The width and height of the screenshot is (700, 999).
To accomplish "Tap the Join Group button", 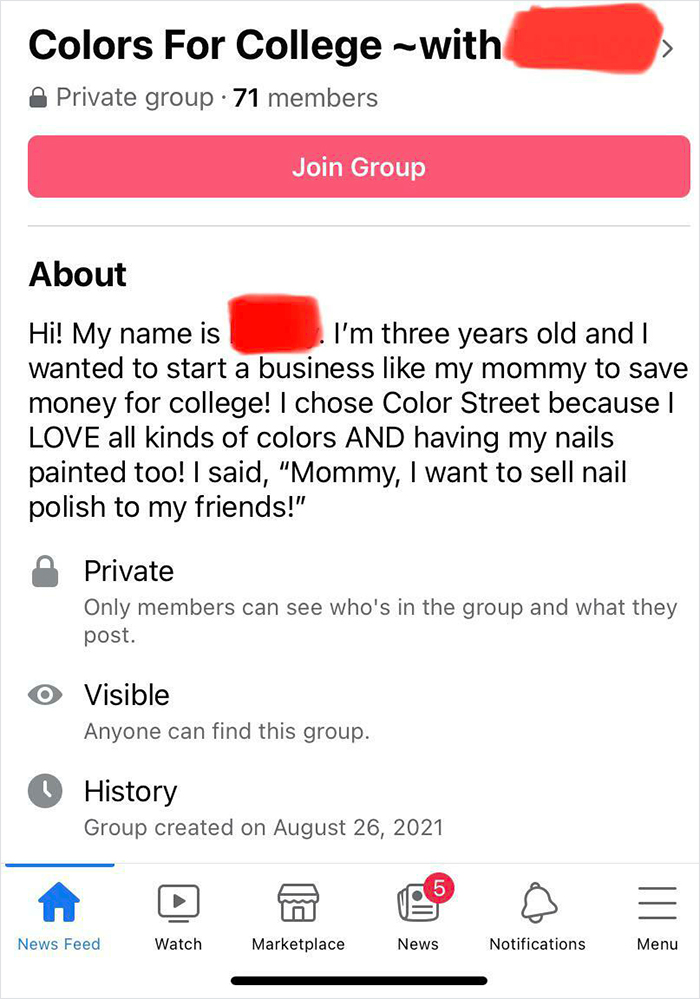I will click(x=359, y=166).
